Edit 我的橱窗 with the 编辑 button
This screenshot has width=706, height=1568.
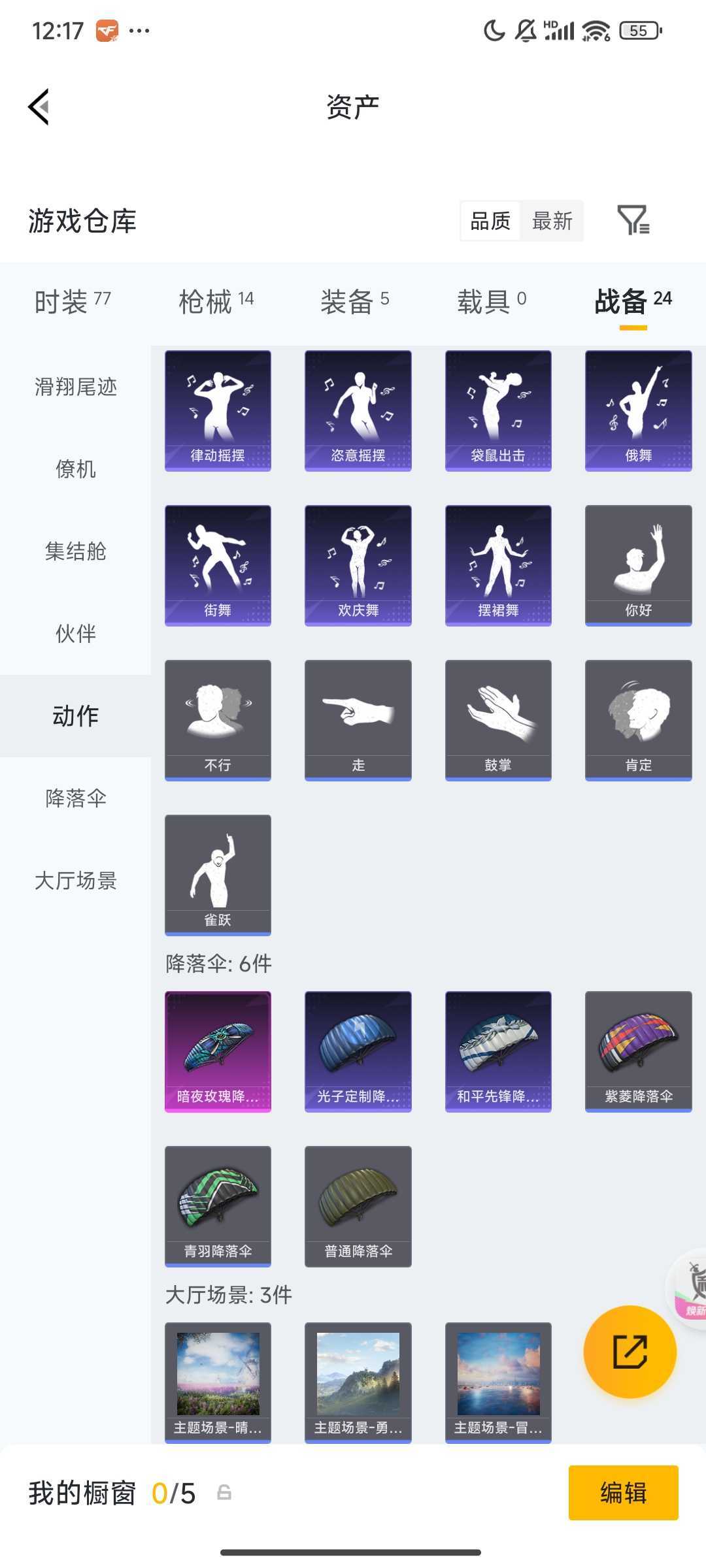(x=623, y=1493)
